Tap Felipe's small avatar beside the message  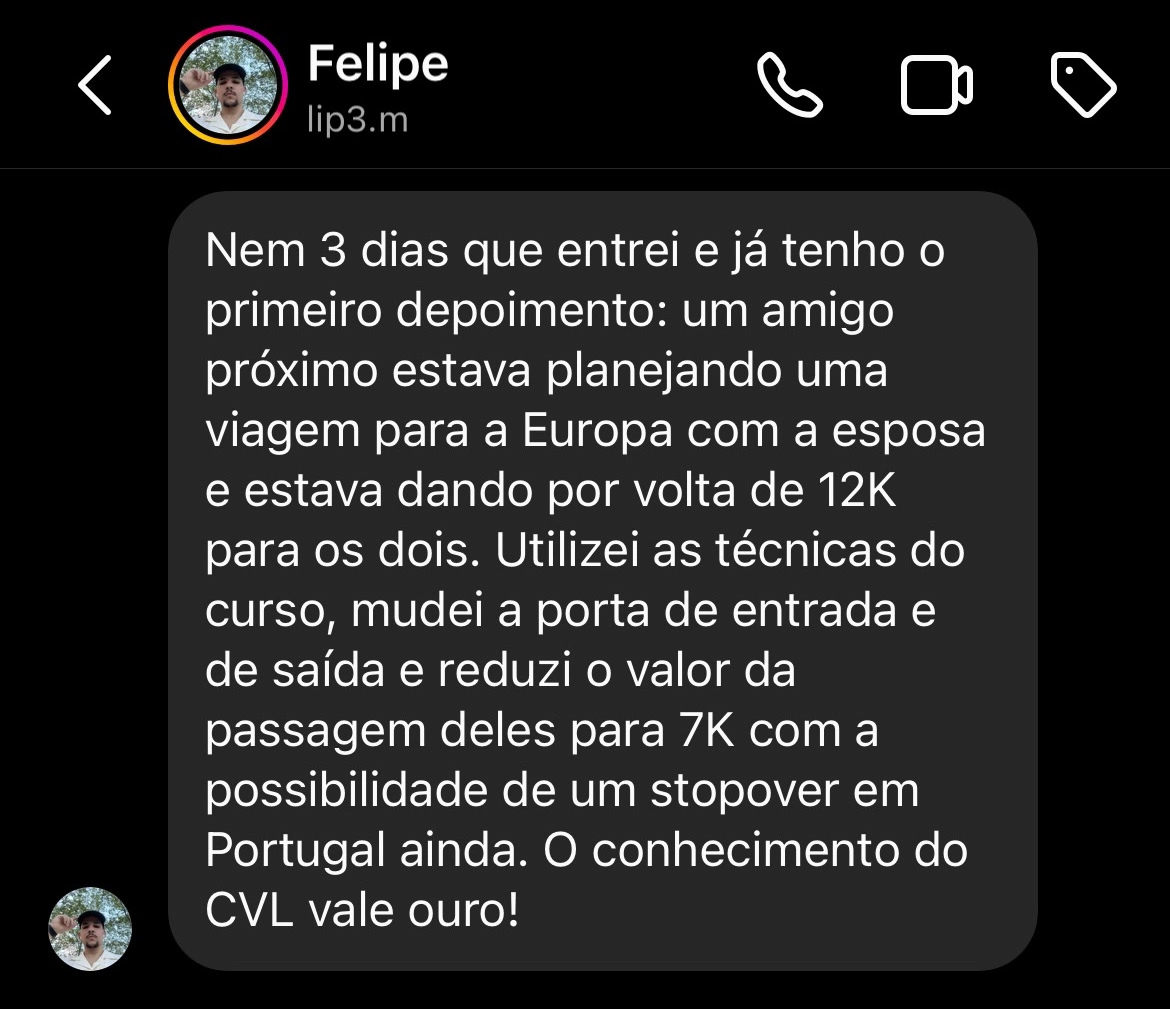90,929
